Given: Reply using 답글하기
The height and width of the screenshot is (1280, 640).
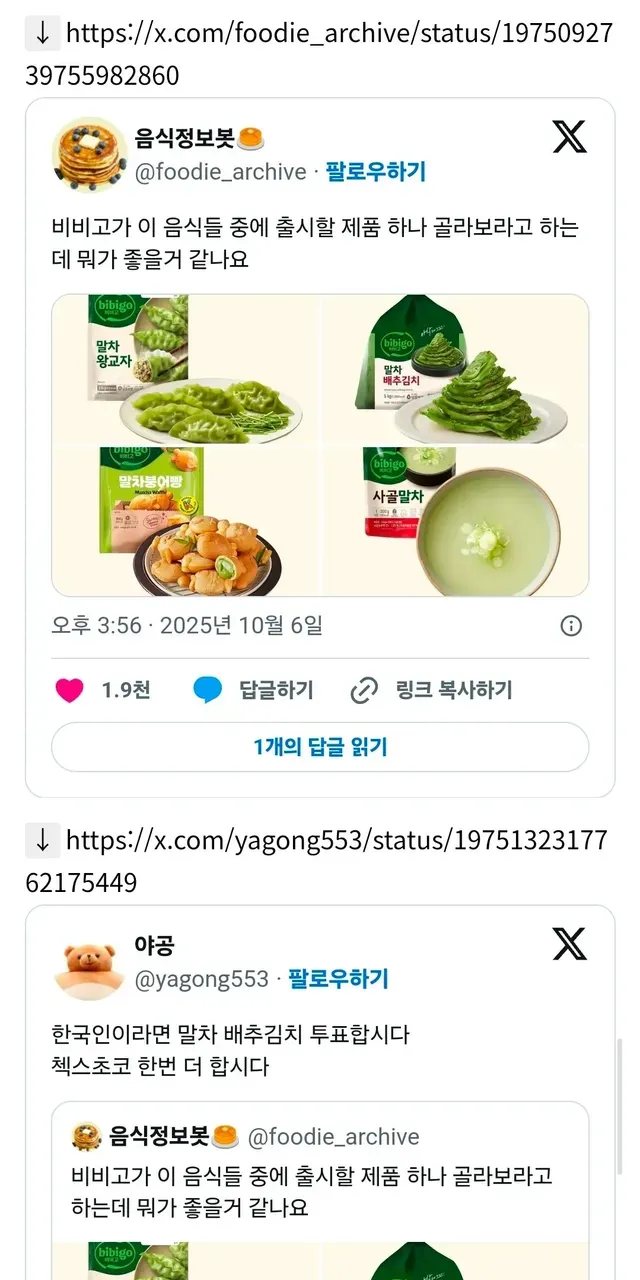Looking at the screenshot, I should click(x=254, y=690).
